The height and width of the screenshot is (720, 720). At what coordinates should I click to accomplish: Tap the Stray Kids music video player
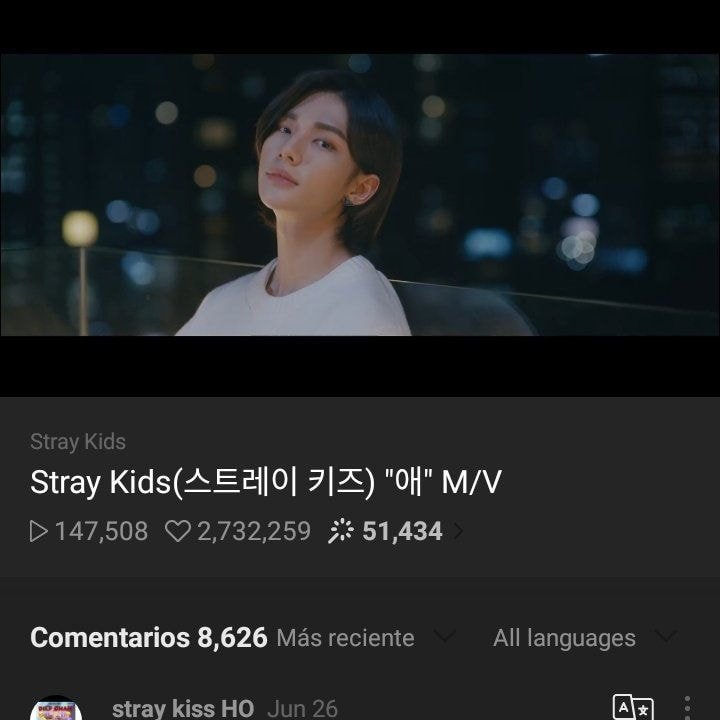click(x=360, y=195)
